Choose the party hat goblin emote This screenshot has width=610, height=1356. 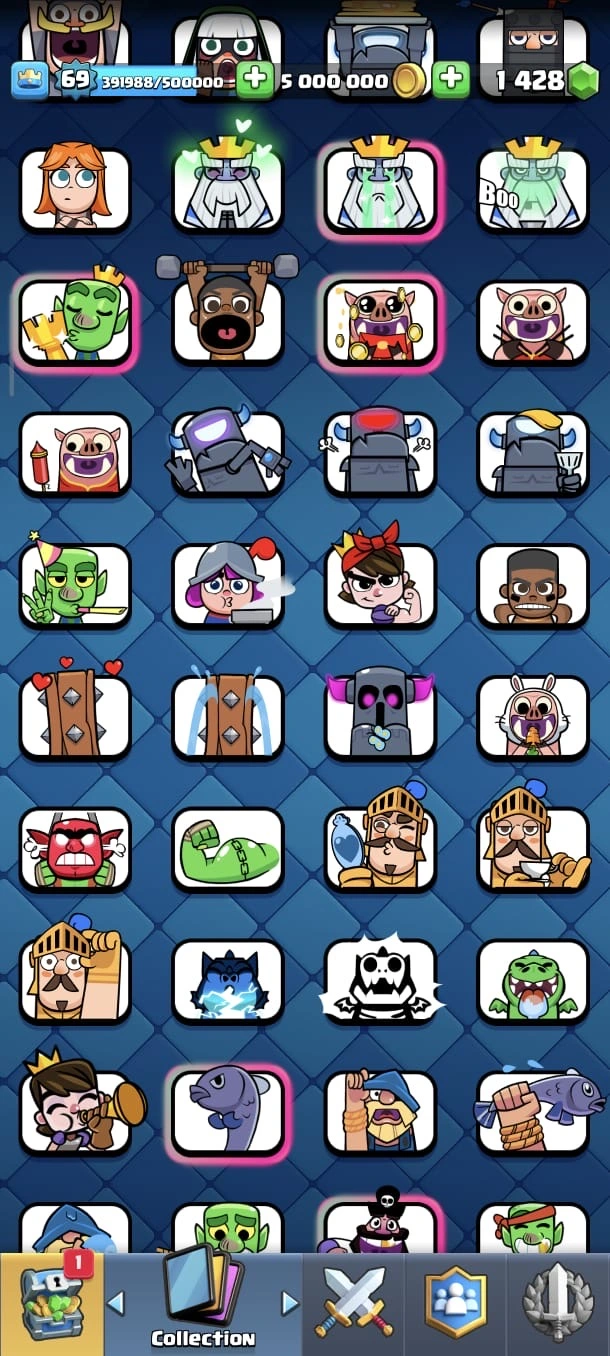point(75,586)
